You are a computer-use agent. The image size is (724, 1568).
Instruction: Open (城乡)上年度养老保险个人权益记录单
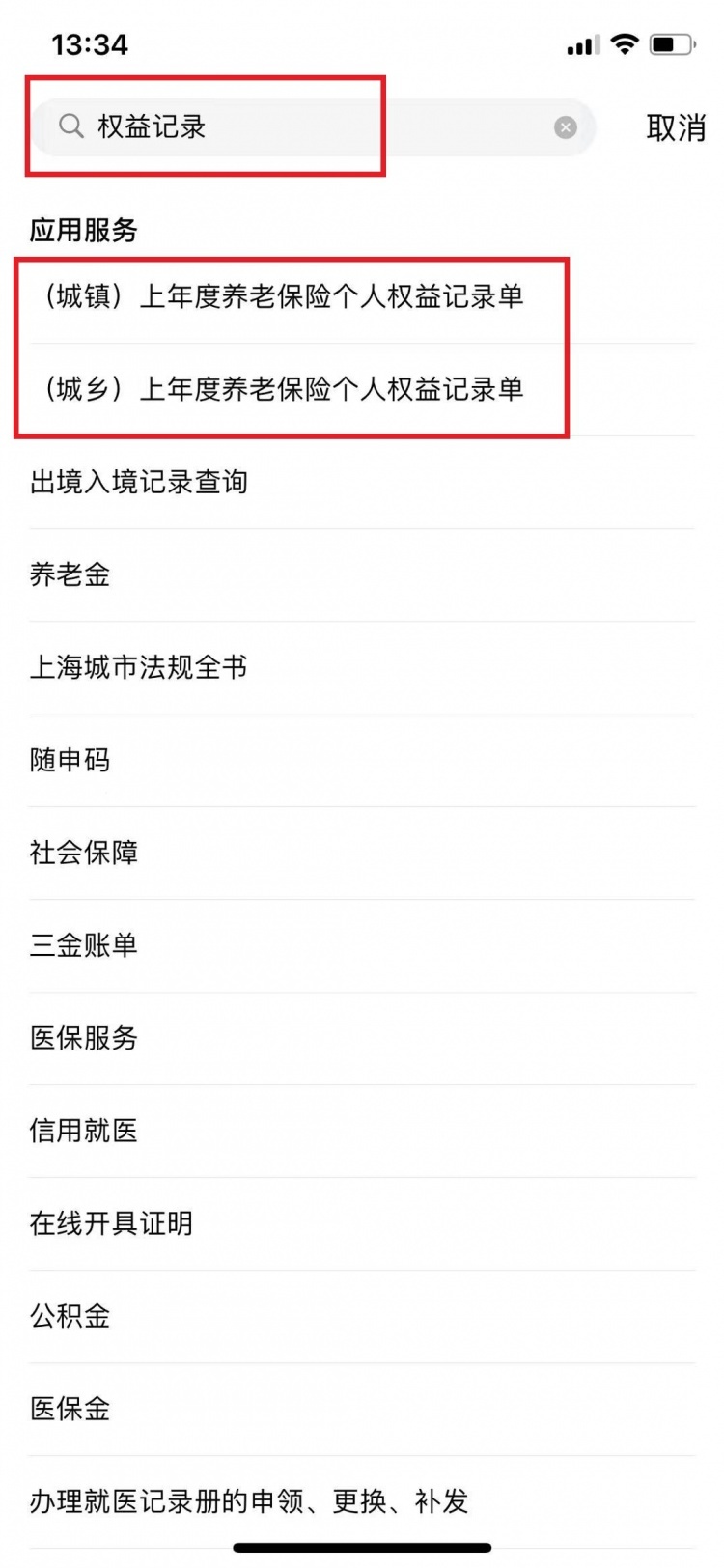362,389
